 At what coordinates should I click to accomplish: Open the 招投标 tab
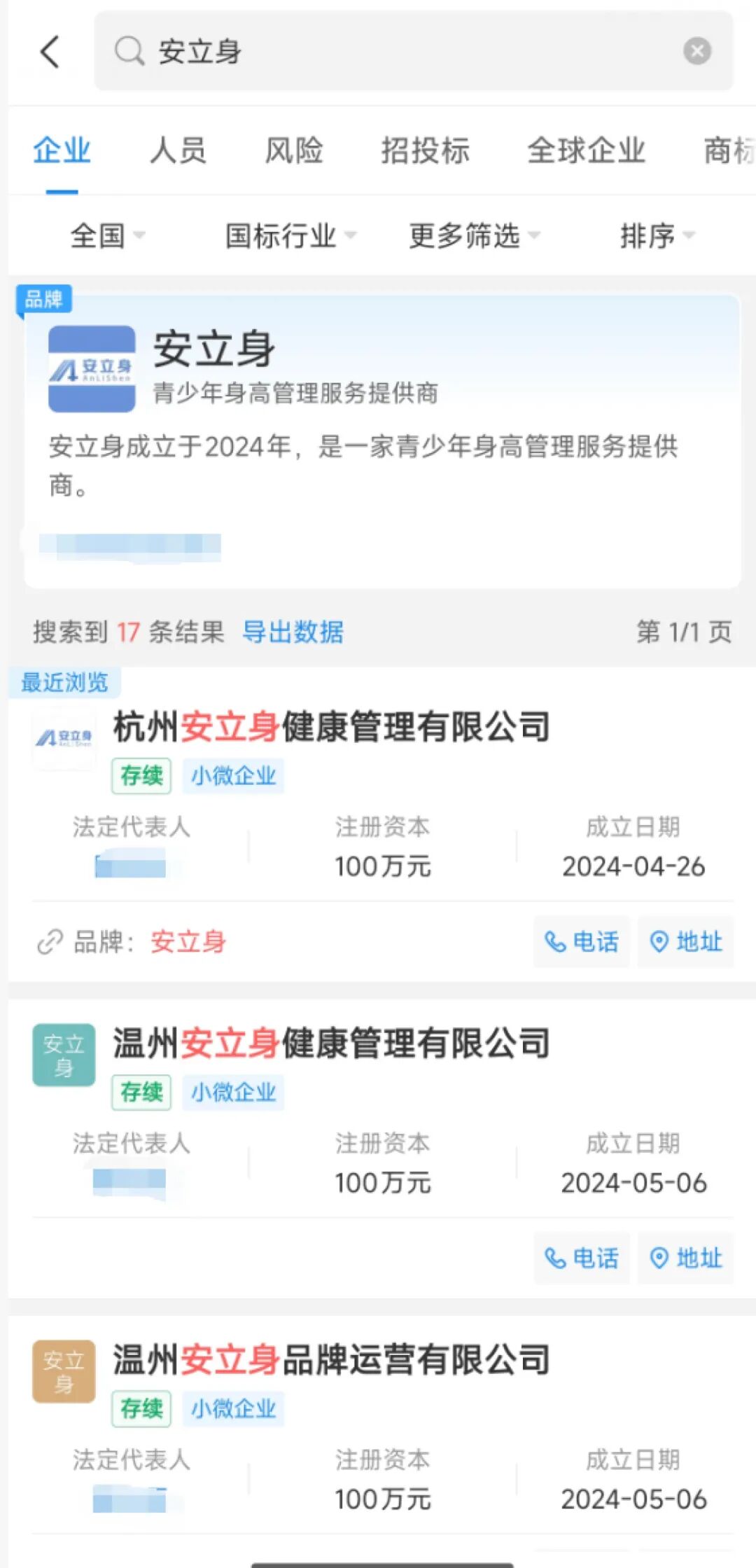pyautogui.click(x=425, y=151)
